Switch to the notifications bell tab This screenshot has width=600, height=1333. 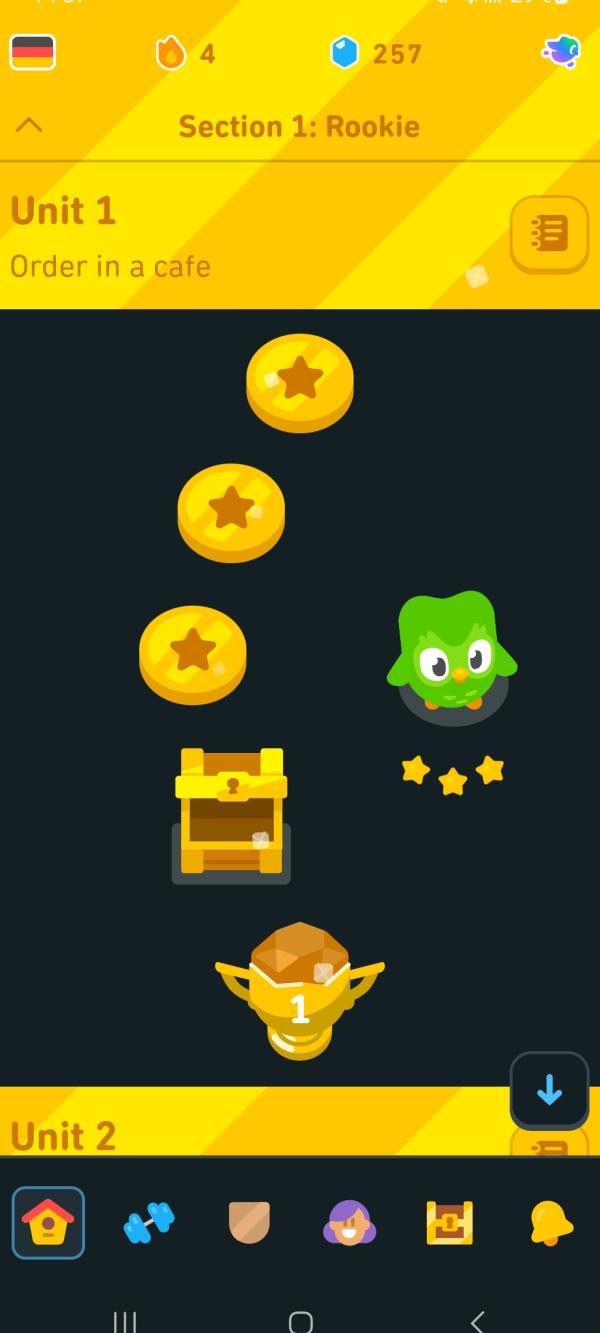(x=551, y=1222)
